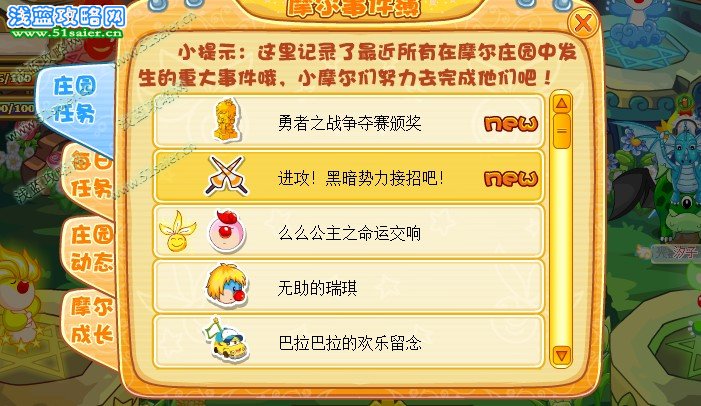Switch to the 摩尔成长 tab

click(91, 320)
